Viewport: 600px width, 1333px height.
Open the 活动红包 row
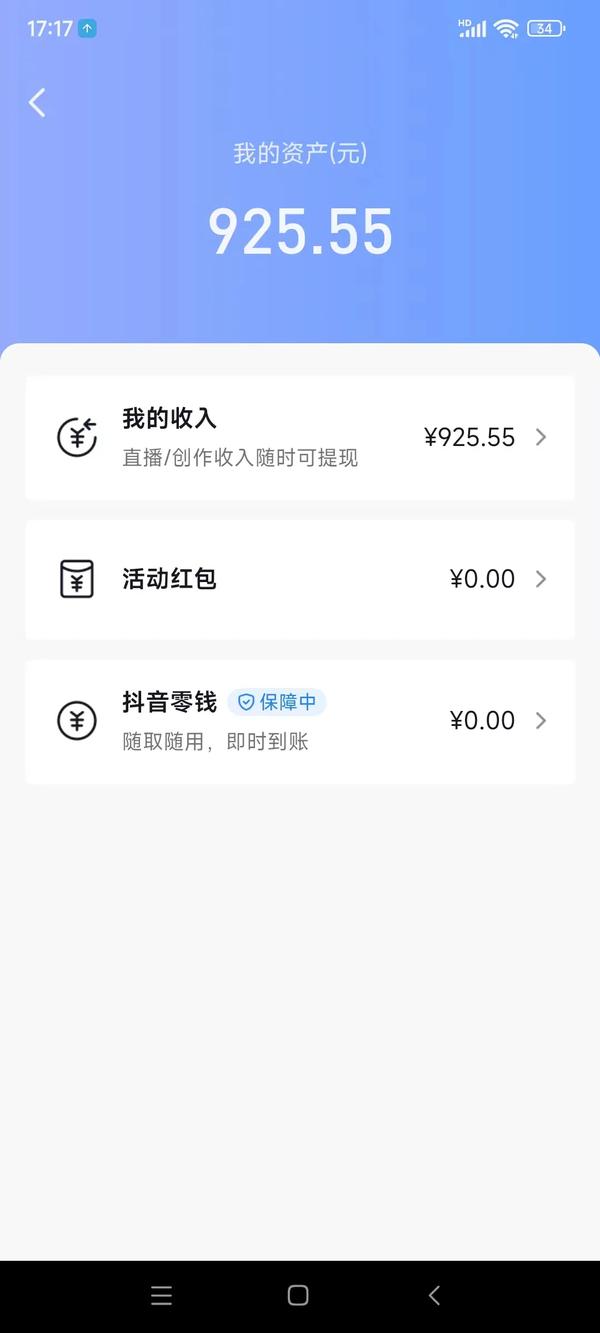[300, 579]
